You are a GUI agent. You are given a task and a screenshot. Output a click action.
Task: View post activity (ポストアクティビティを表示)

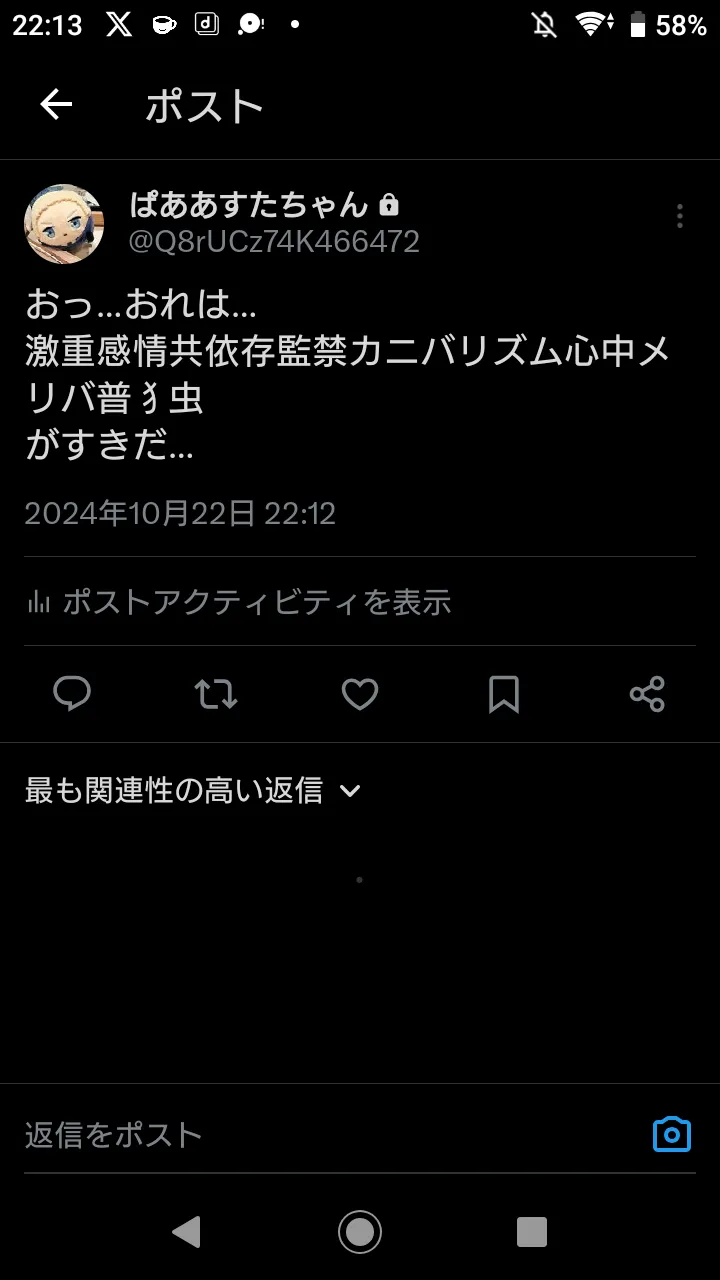tap(239, 602)
